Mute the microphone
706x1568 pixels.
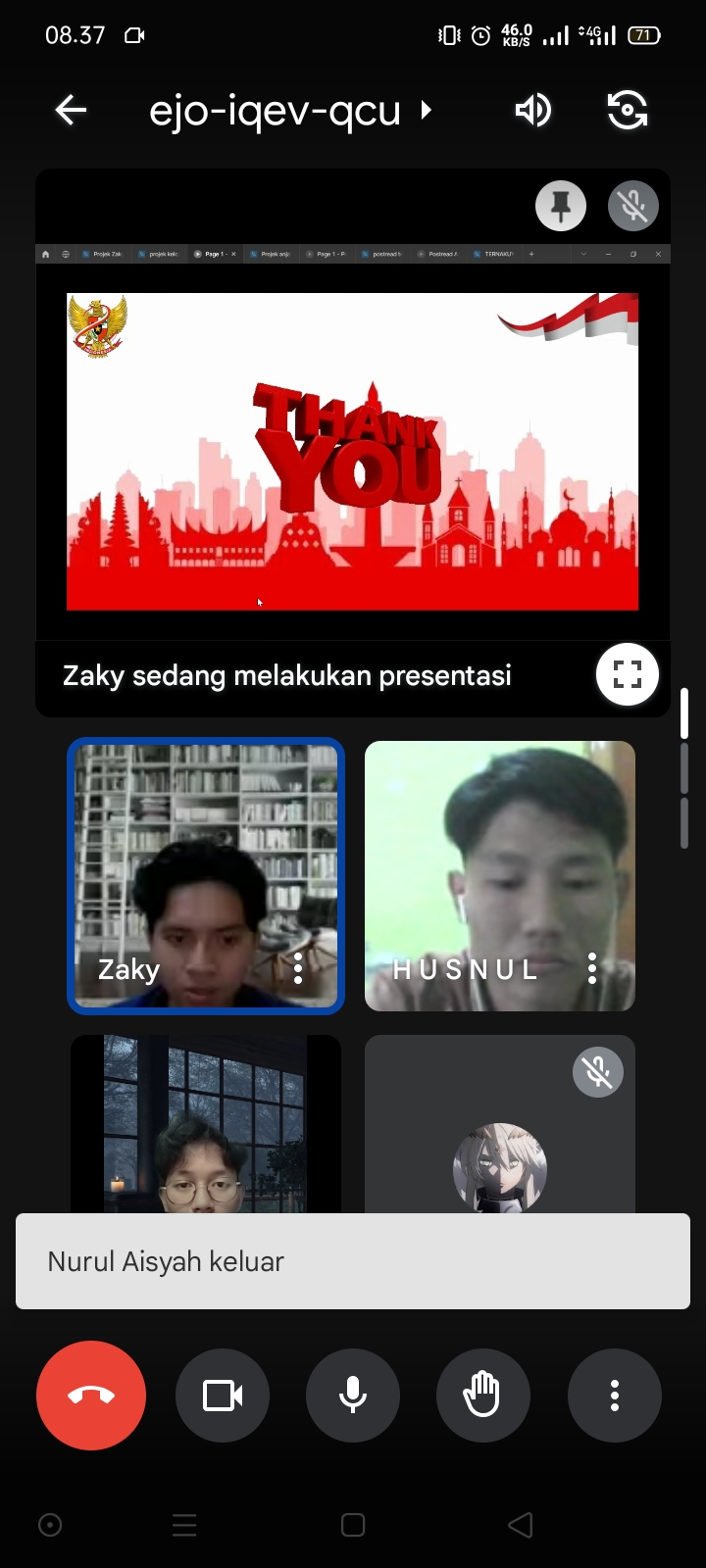coord(353,1395)
